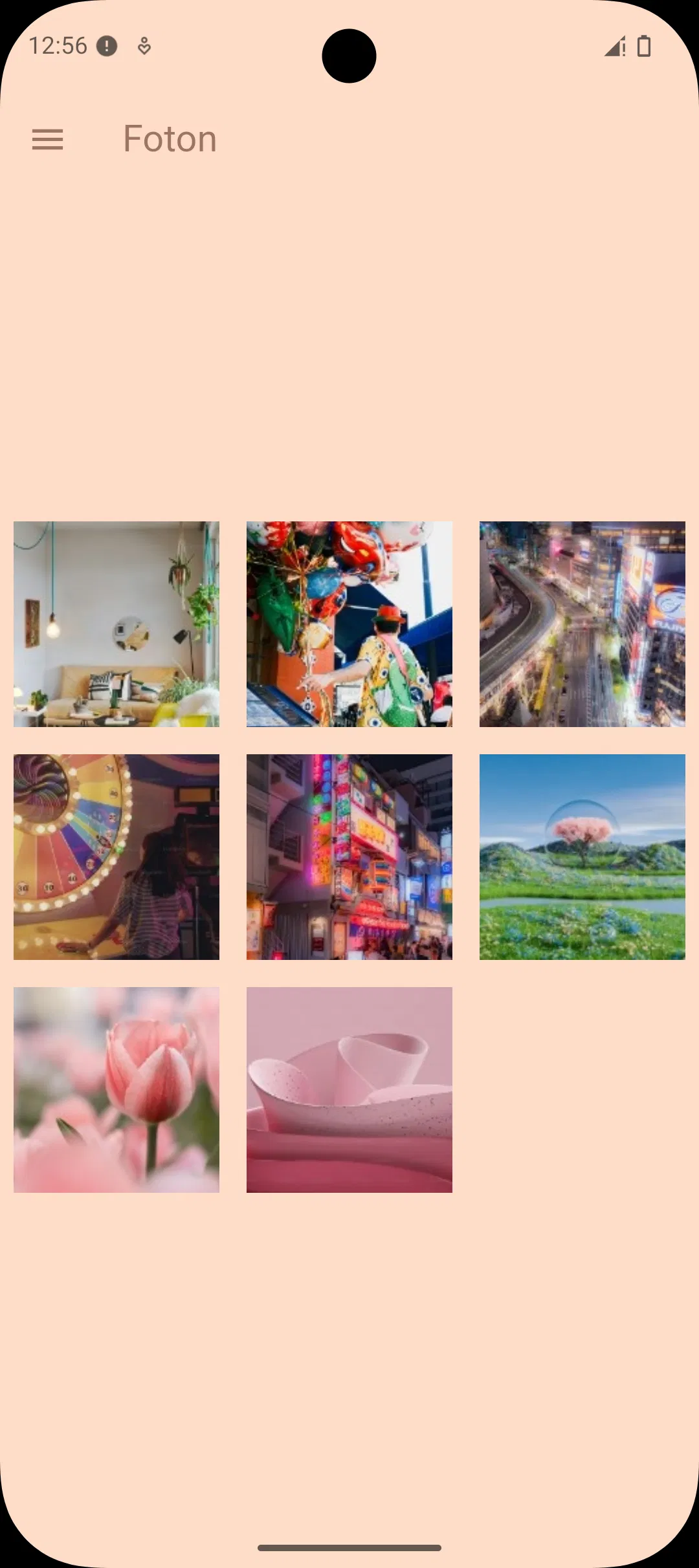View the colorful balloons vendor photo
Screen dimensions: 699x1568
pyautogui.click(x=349, y=624)
